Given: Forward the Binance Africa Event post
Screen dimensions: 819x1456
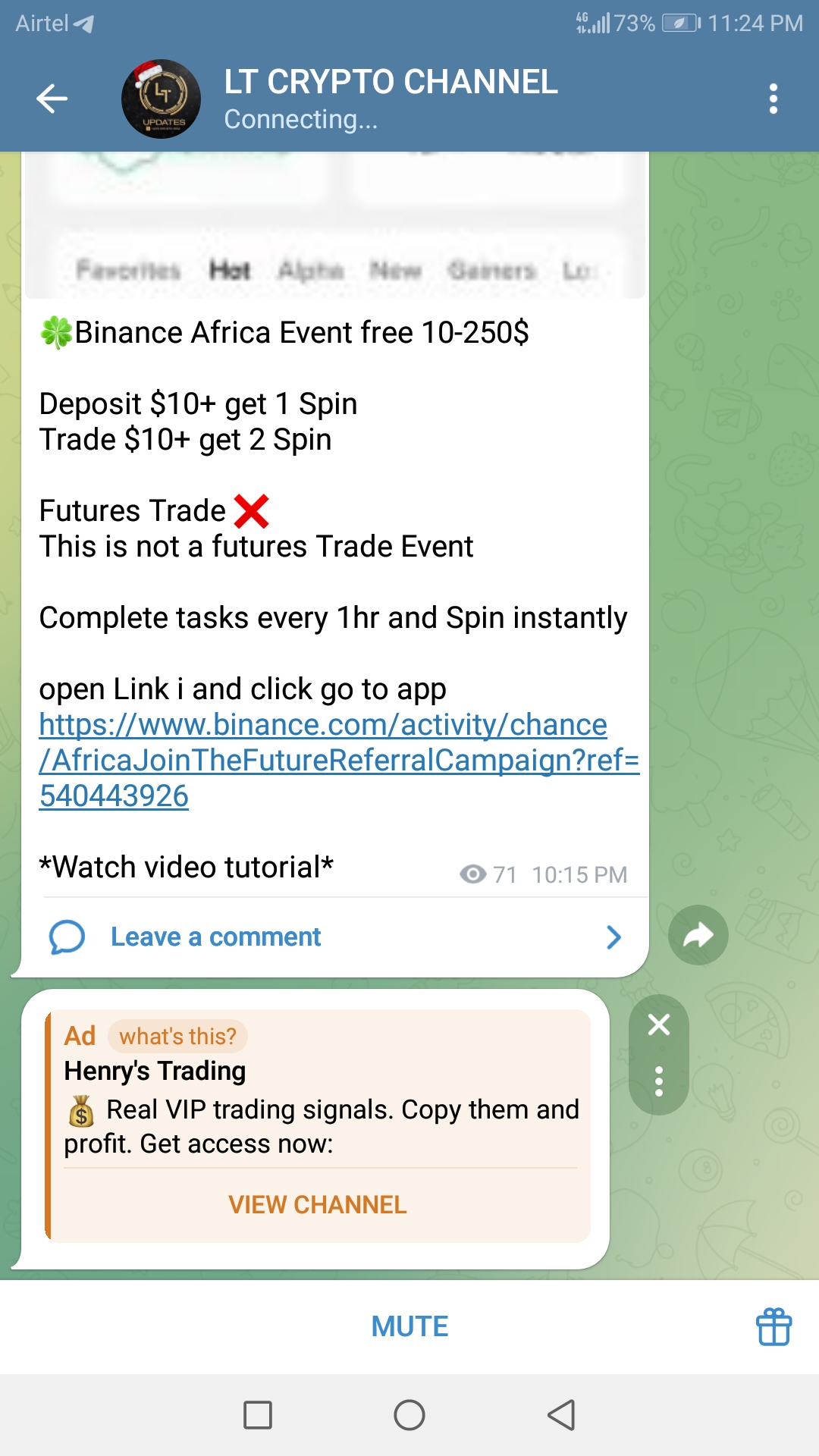Looking at the screenshot, I should coord(698,935).
